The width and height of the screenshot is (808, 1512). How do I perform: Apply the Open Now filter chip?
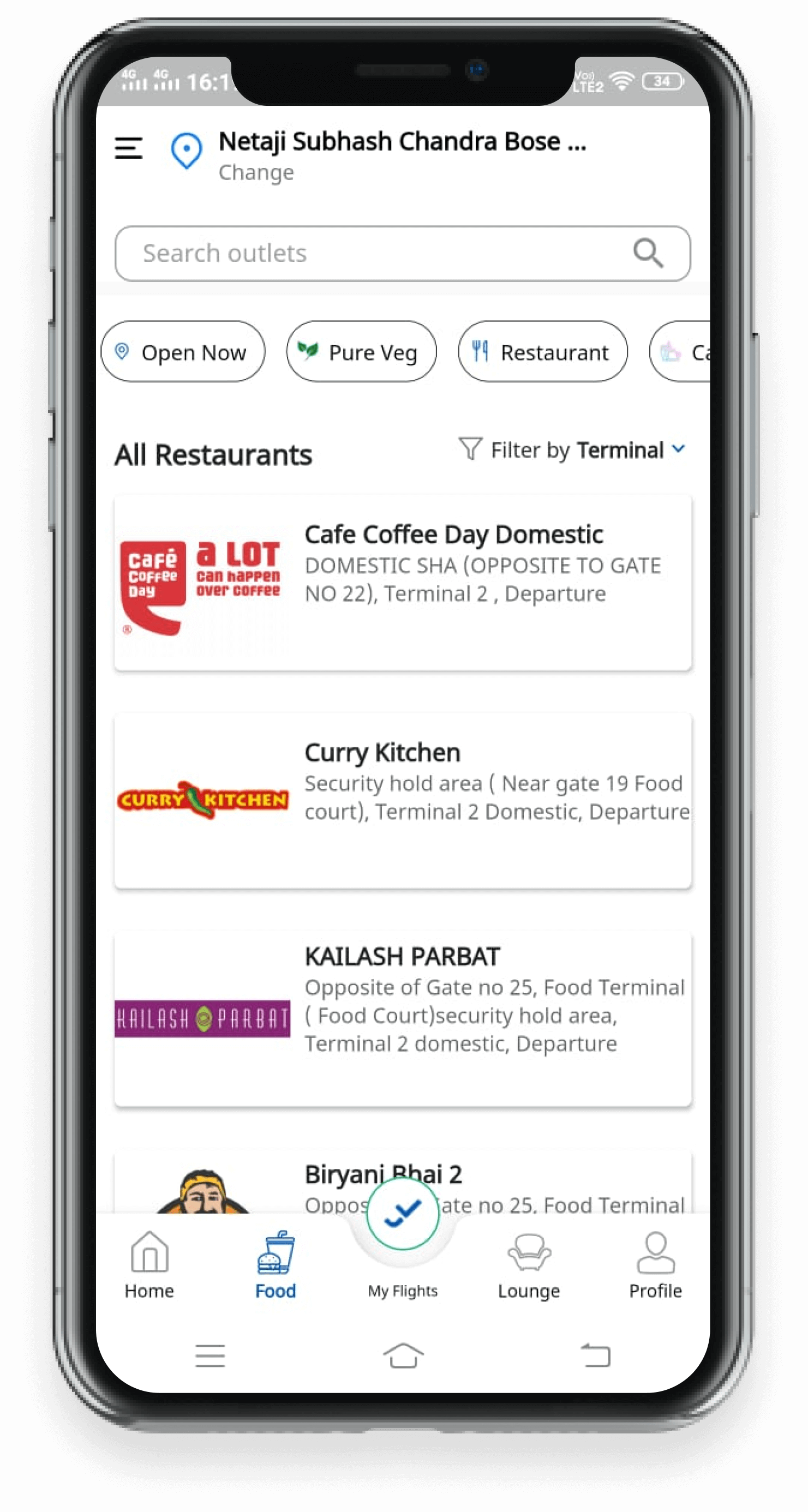tap(183, 352)
